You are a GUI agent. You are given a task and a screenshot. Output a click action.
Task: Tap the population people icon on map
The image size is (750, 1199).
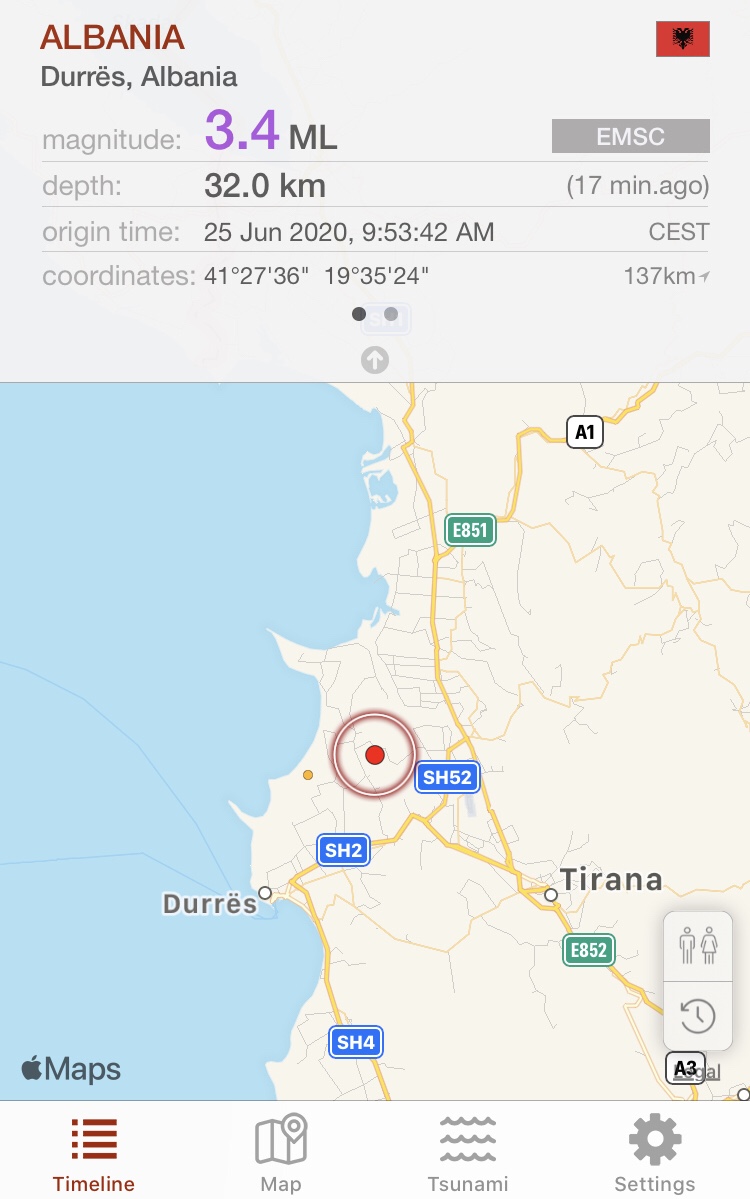pyautogui.click(x=698, y=945)
